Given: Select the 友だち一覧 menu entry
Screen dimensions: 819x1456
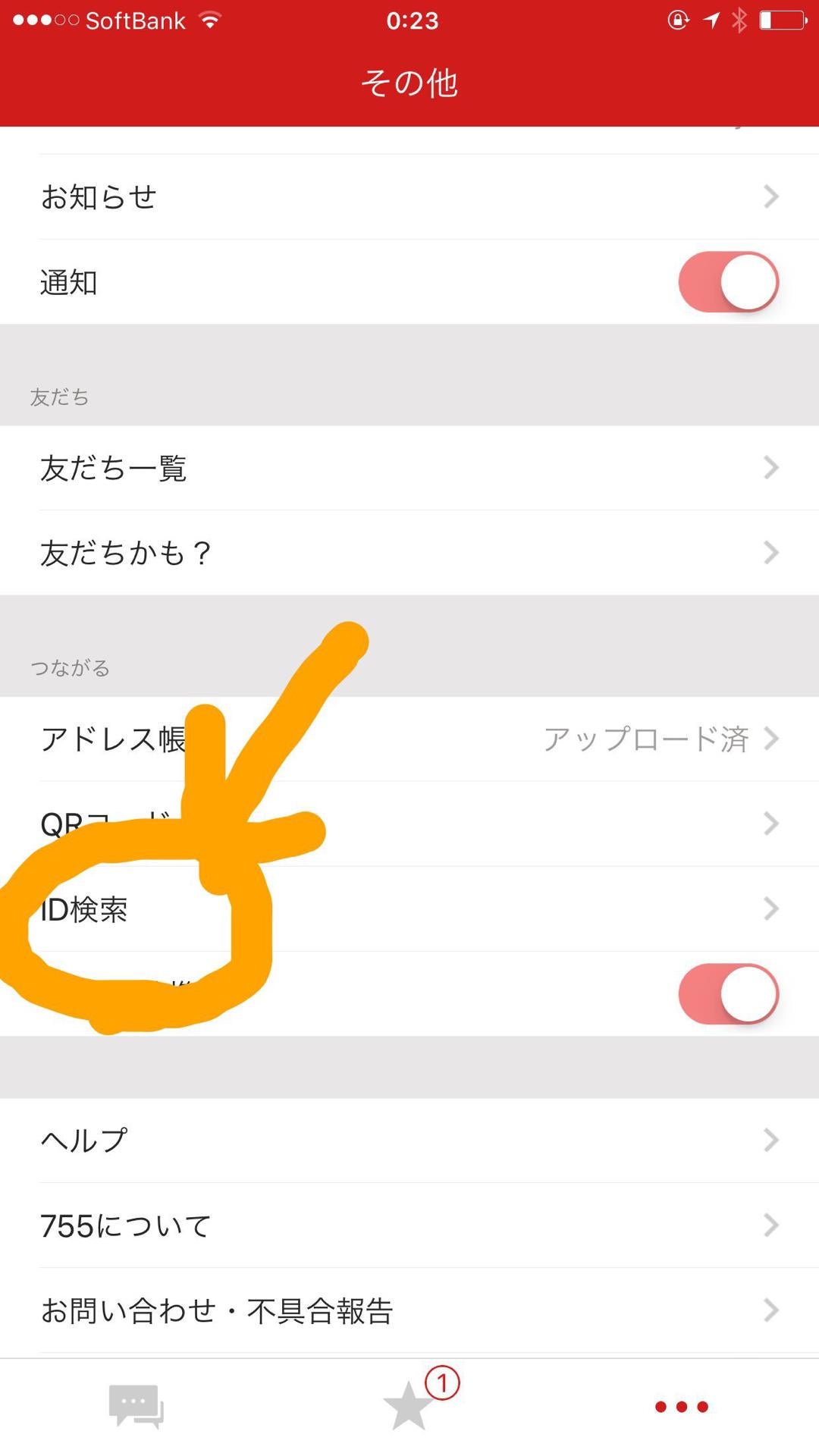Looking at the screenshot, I should (409, 469).
